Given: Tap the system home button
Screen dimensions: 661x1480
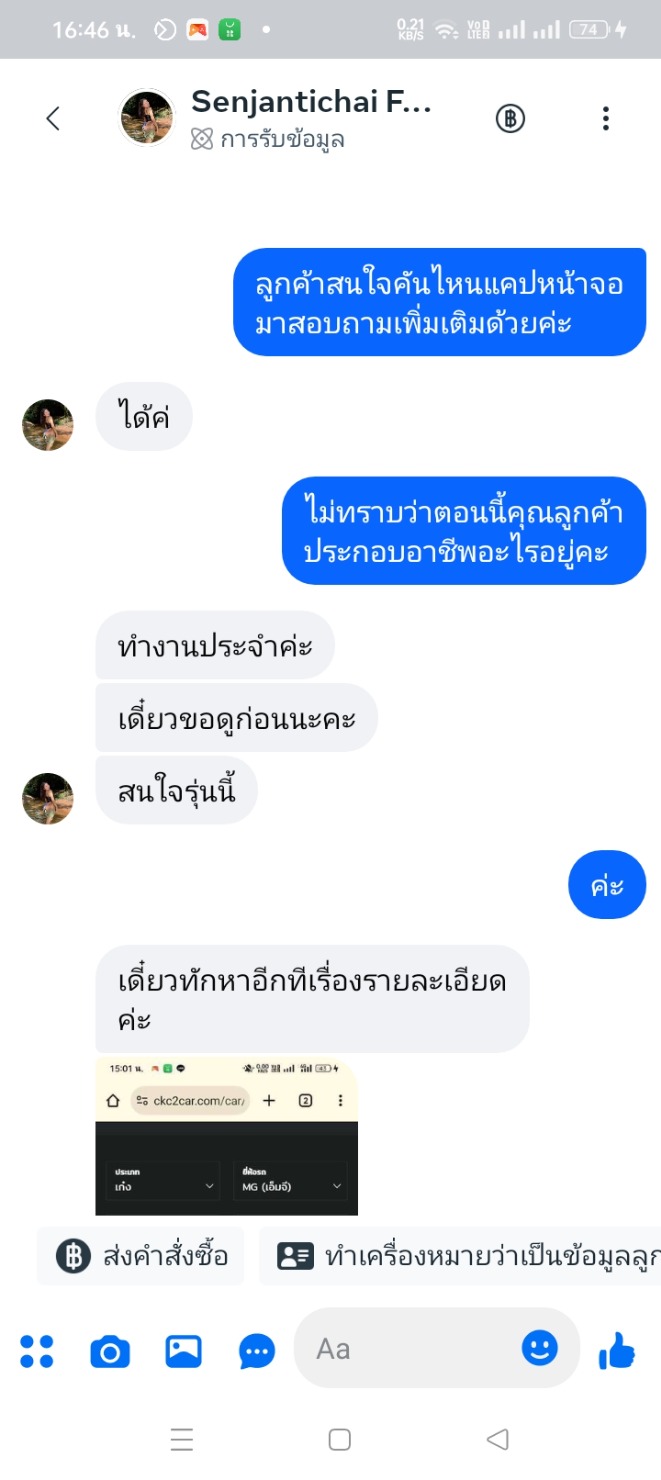Looking at the screenshot, I should pyautogui.click(x=339, y=1439).
